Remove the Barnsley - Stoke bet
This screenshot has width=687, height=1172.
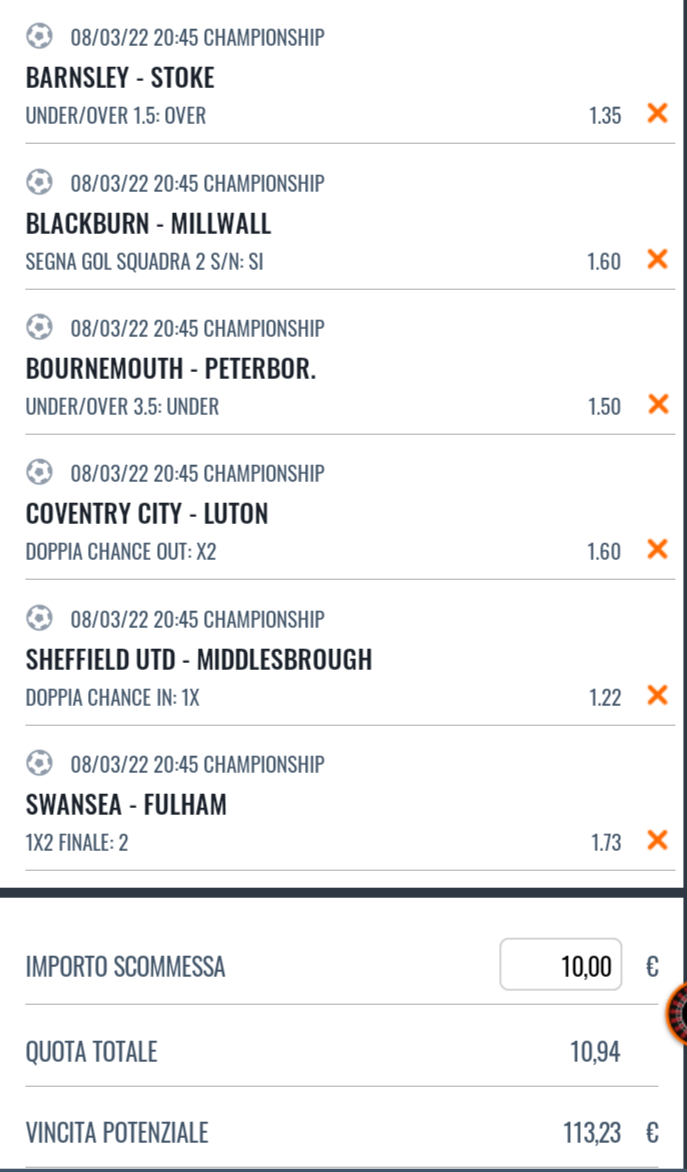pos(657,113)
